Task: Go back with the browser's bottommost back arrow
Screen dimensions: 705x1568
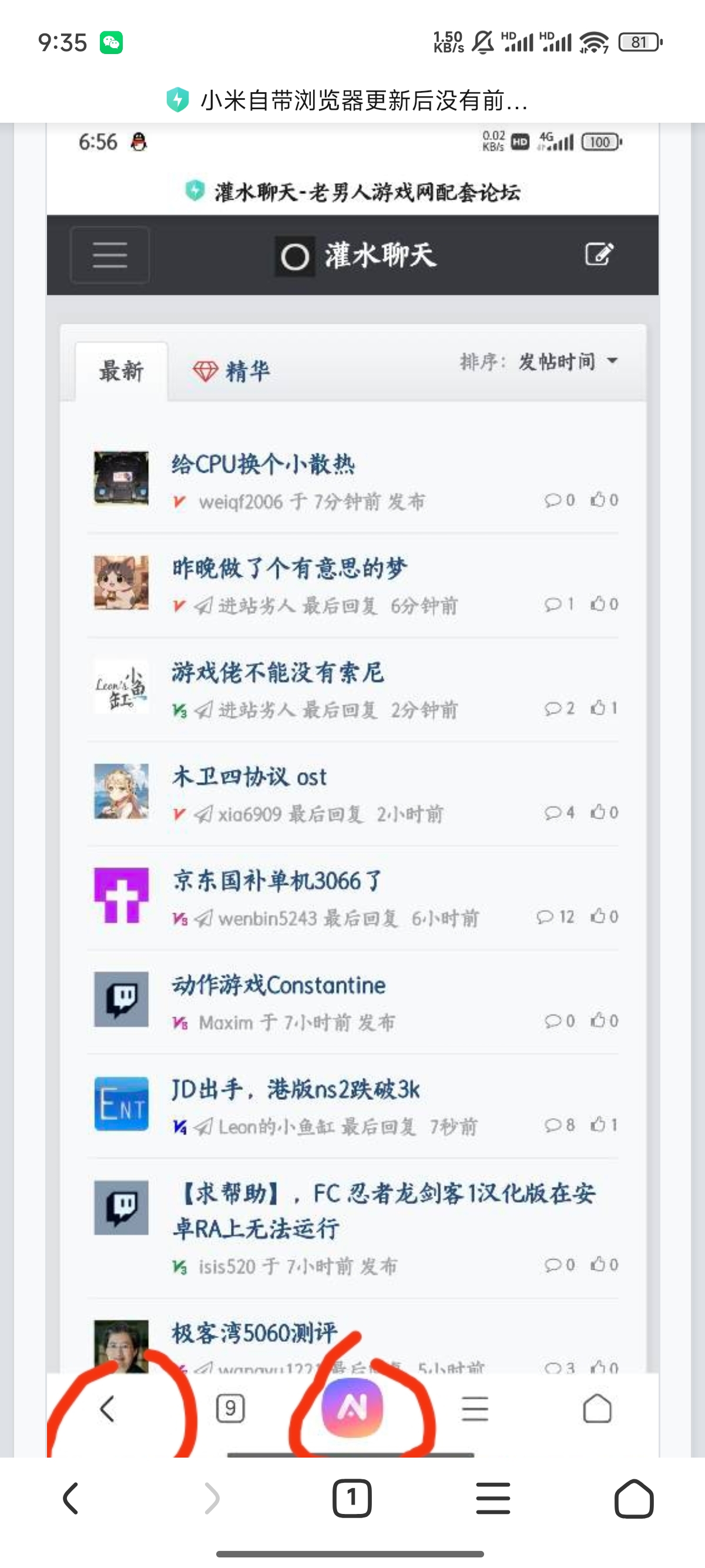Action: click(70, 1498)
